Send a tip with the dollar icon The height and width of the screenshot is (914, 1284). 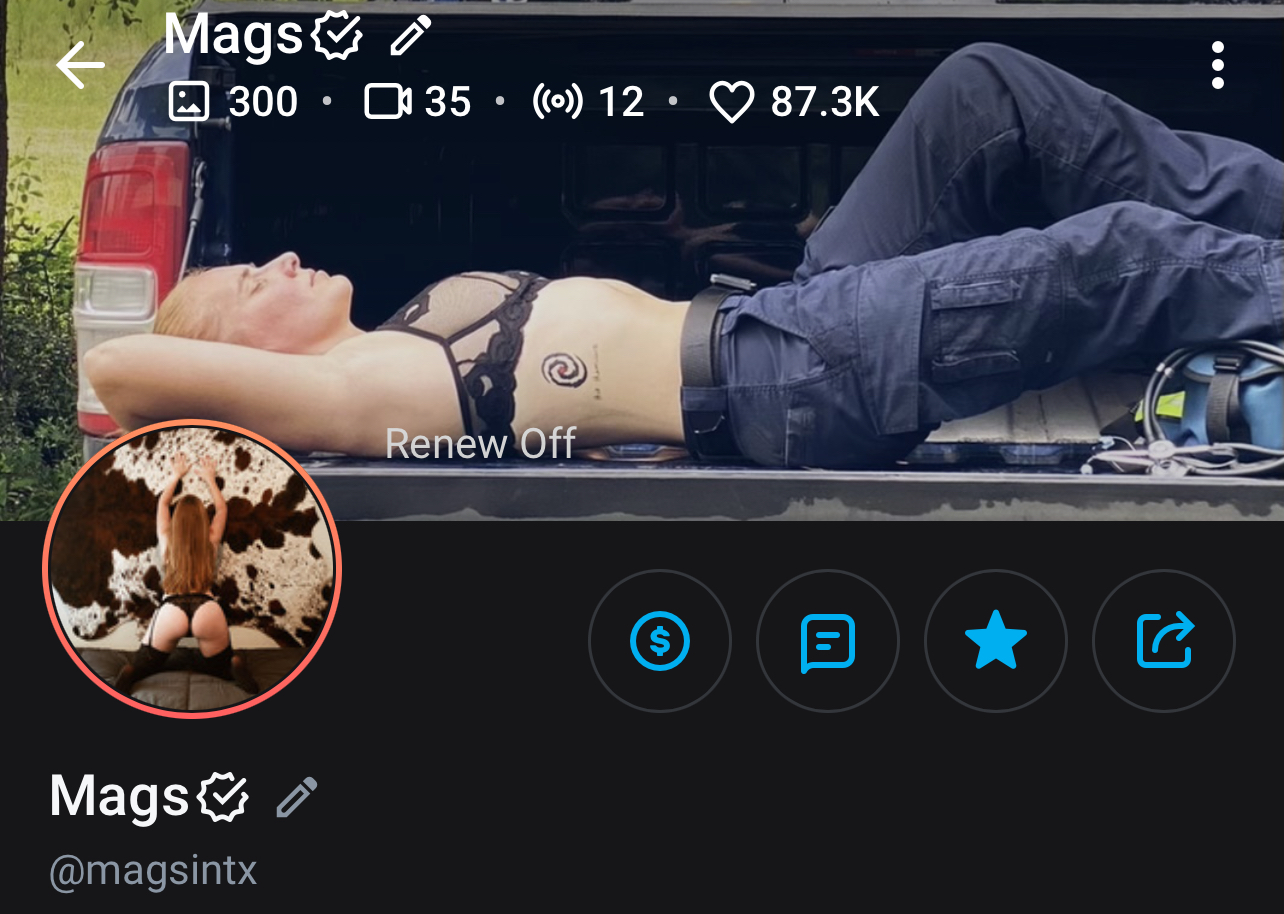[660, 641]
